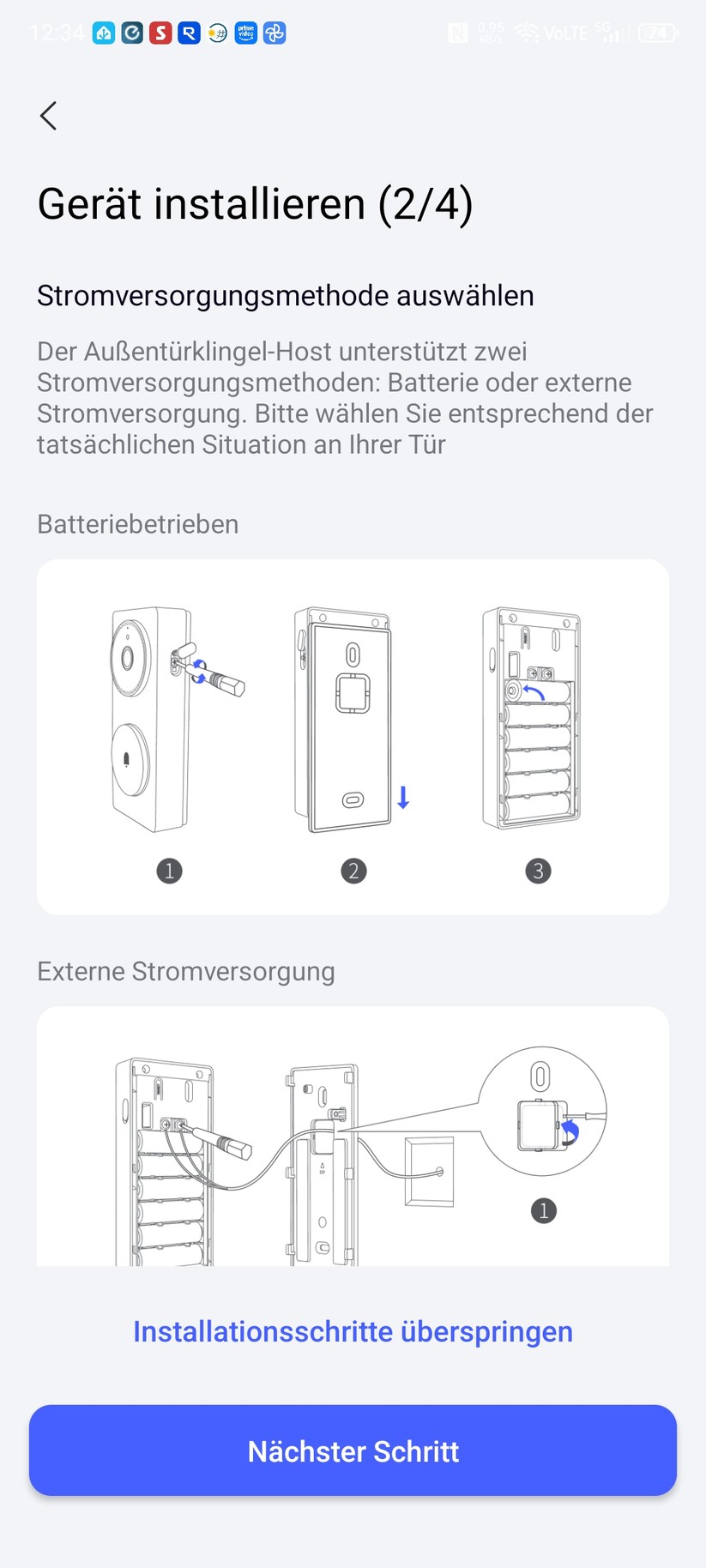Tap step 1 marker in Externe Stromversorgung diagram

pyautogui.click(x=543, y=1210)
